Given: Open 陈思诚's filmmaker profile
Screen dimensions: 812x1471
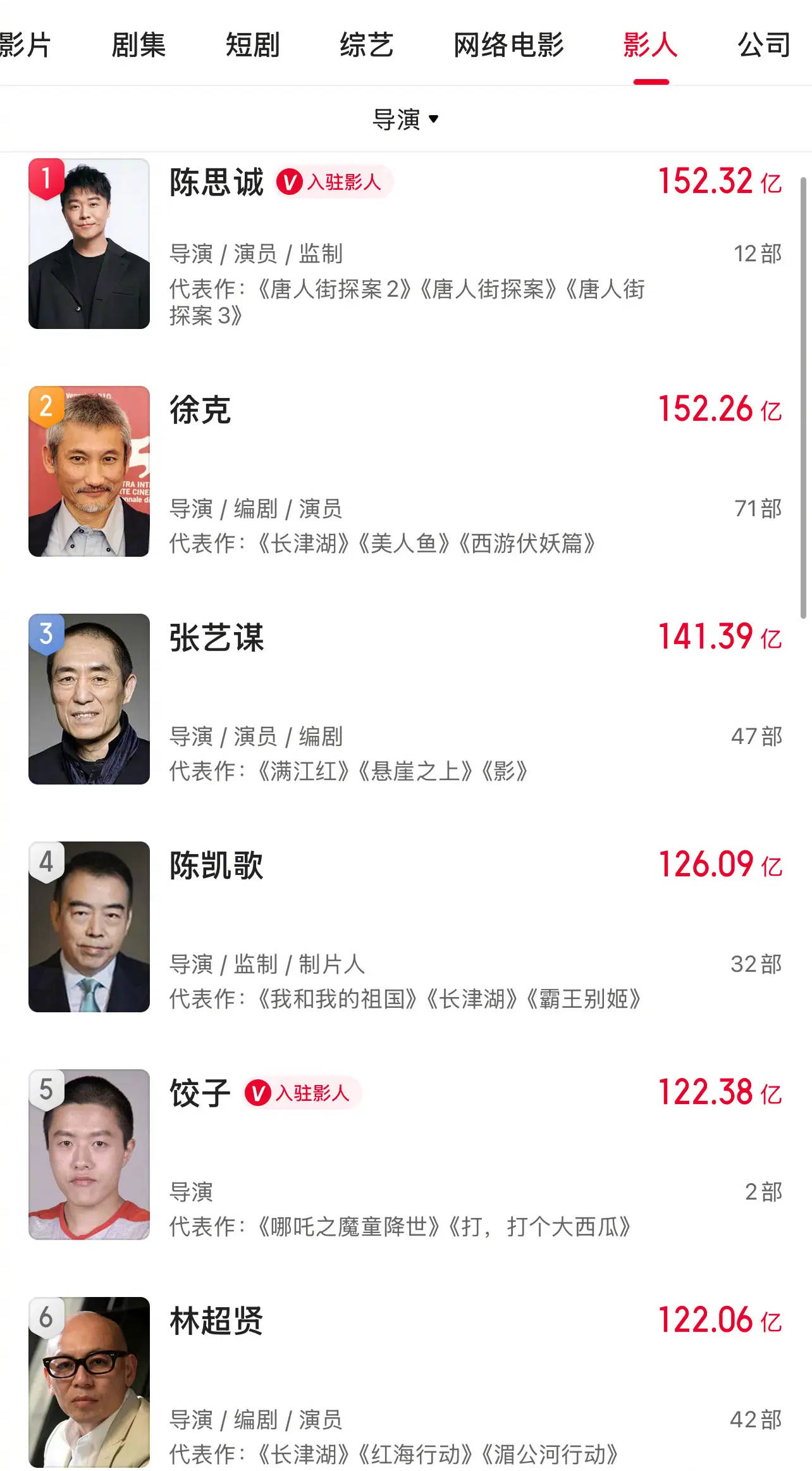Looking at the screenshot, I should 216,183.
